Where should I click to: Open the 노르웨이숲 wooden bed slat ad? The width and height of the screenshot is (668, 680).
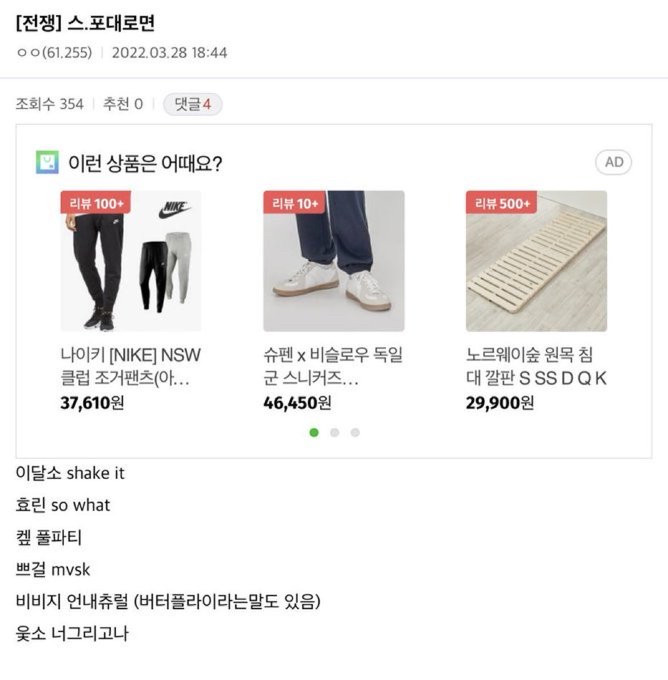pyautogui.click(x=536, y=261)
